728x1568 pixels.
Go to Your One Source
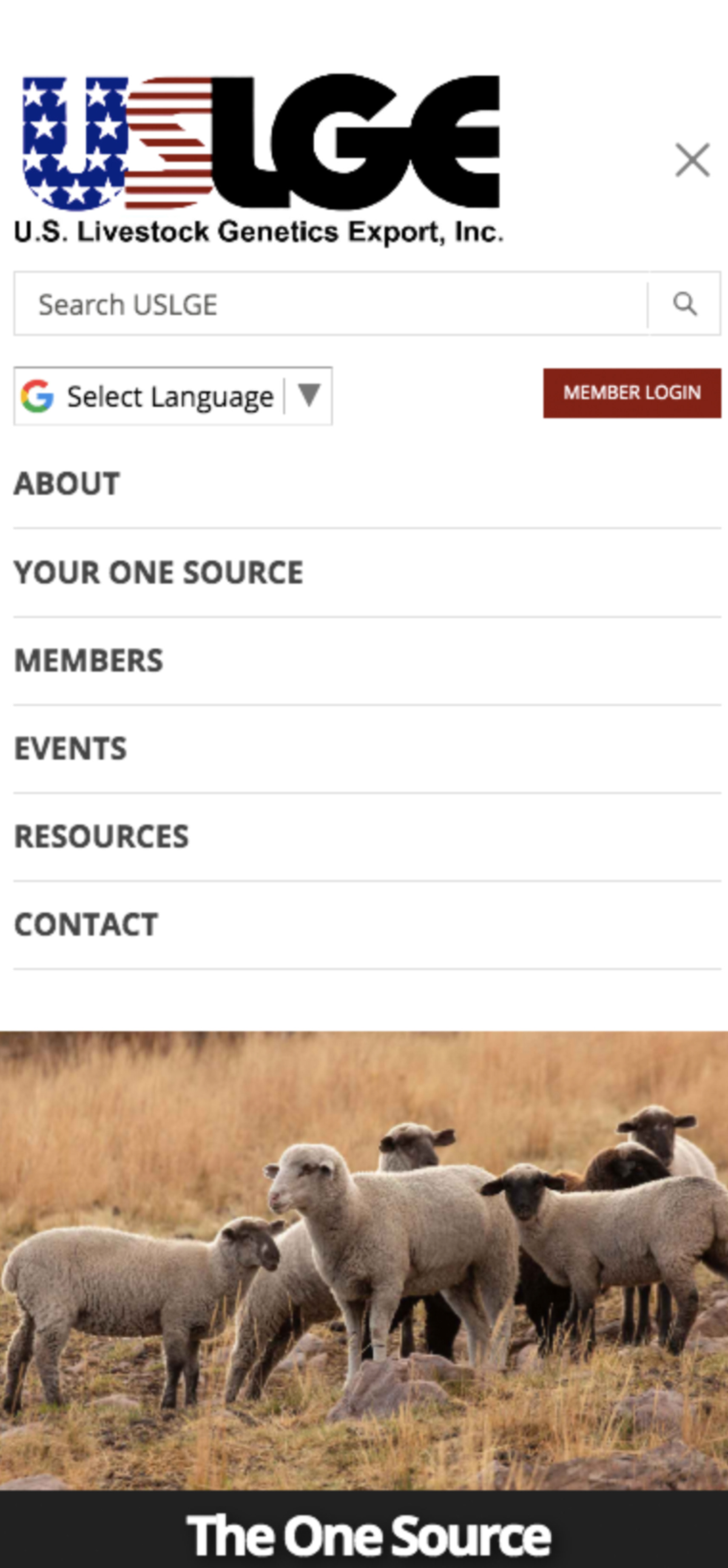pos(158,573)
